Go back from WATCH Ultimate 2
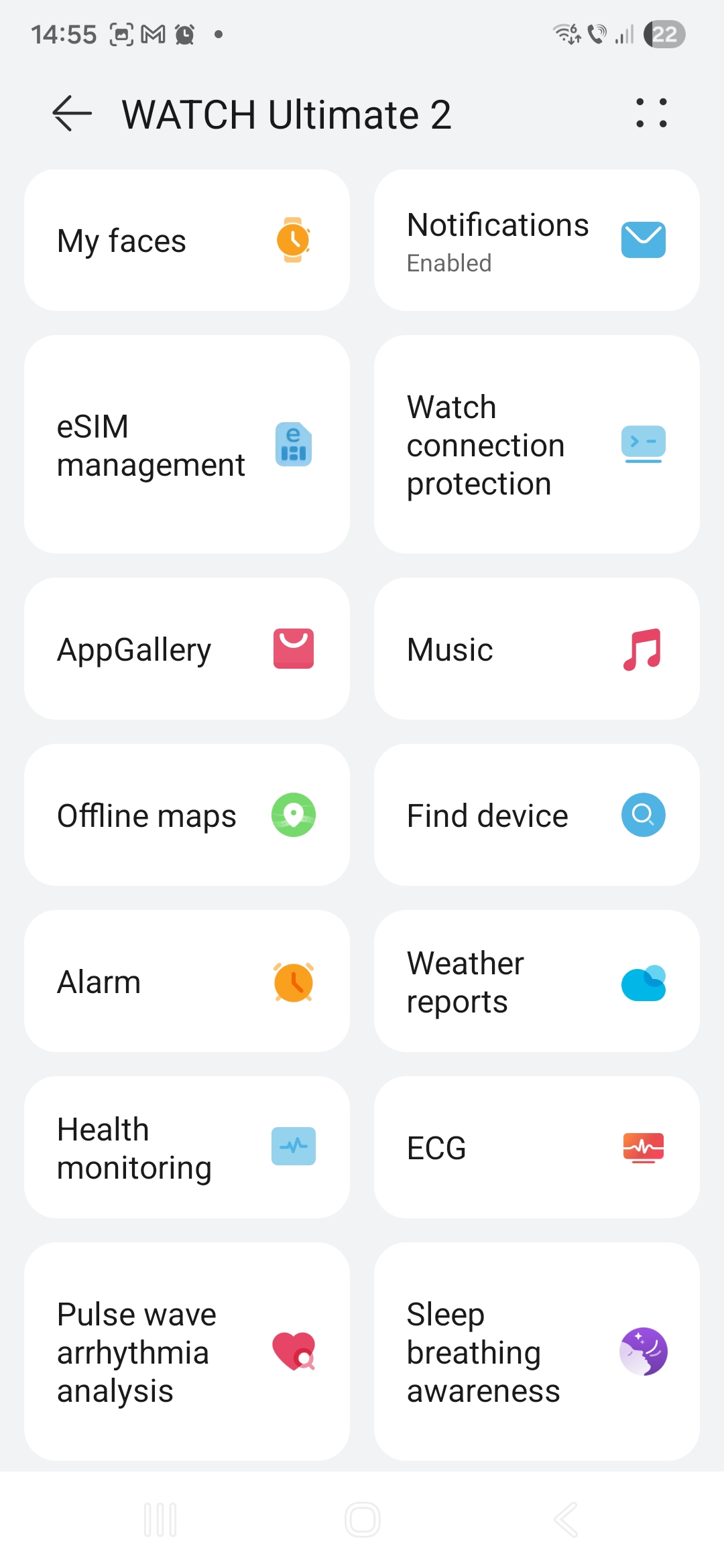 tap(72, 113)
